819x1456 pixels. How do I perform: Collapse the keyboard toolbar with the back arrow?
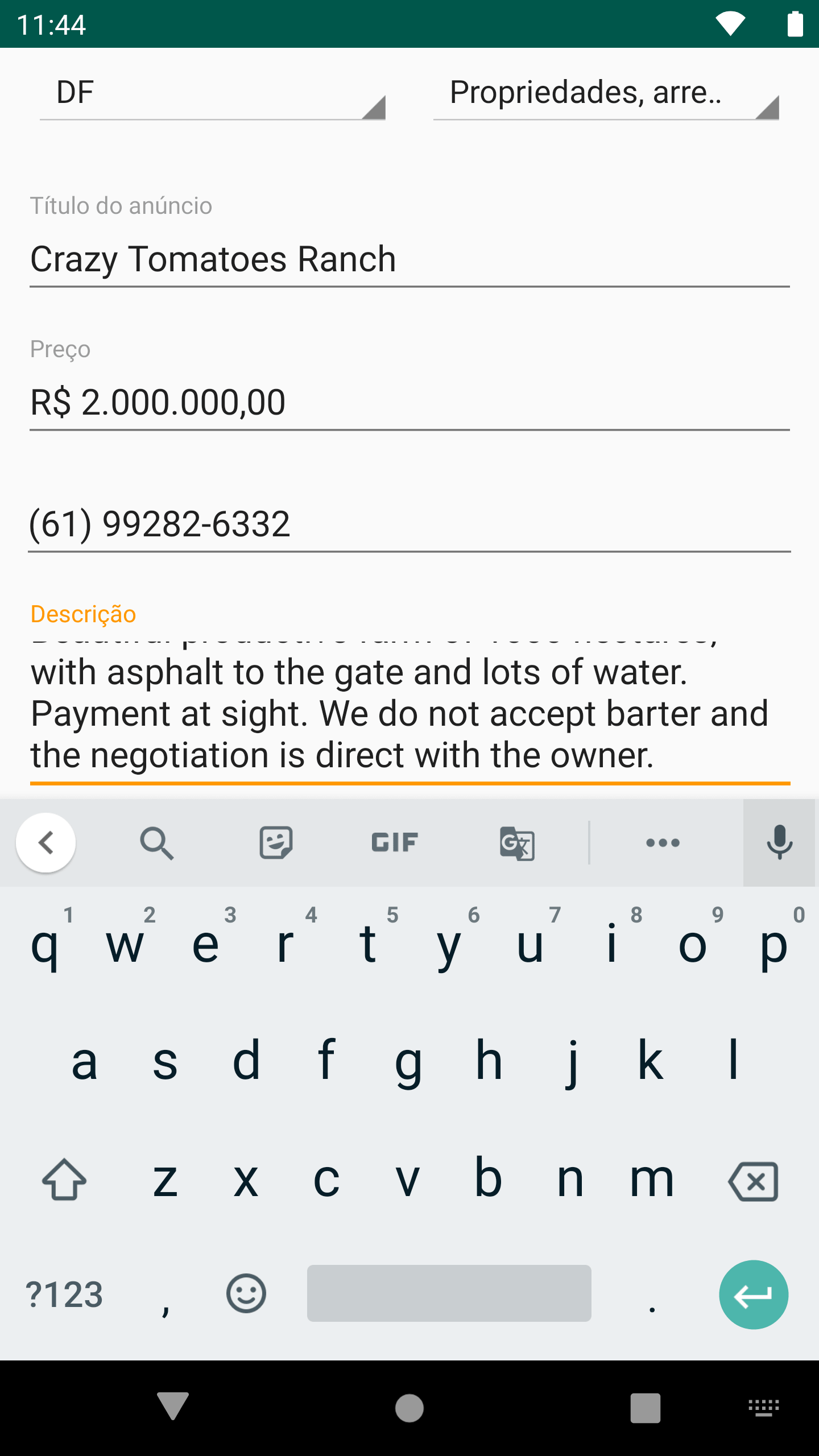coord(45,842)
